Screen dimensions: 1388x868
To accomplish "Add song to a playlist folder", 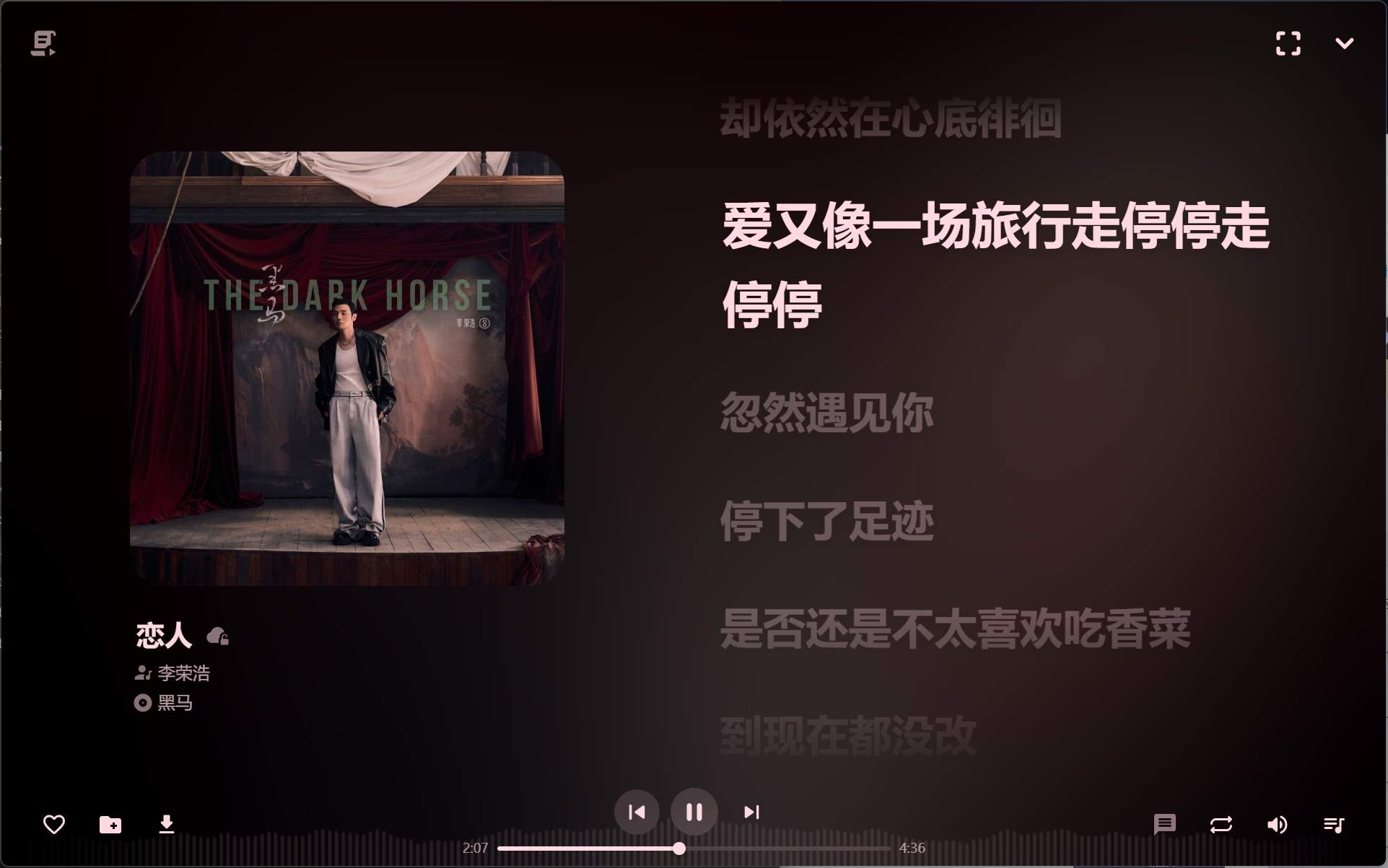I will pos(110,824).
